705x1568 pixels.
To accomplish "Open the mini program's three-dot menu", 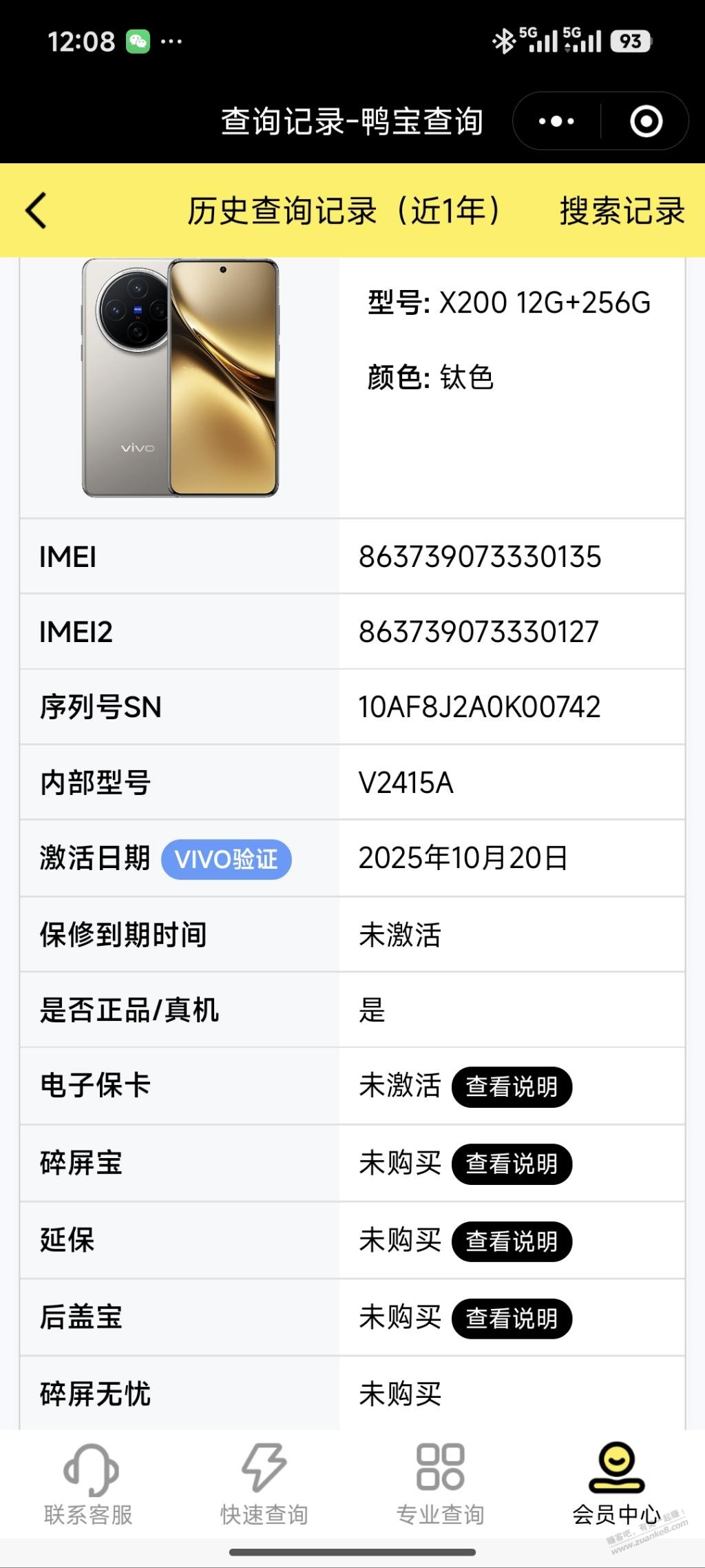I will (x=556, y=122).
